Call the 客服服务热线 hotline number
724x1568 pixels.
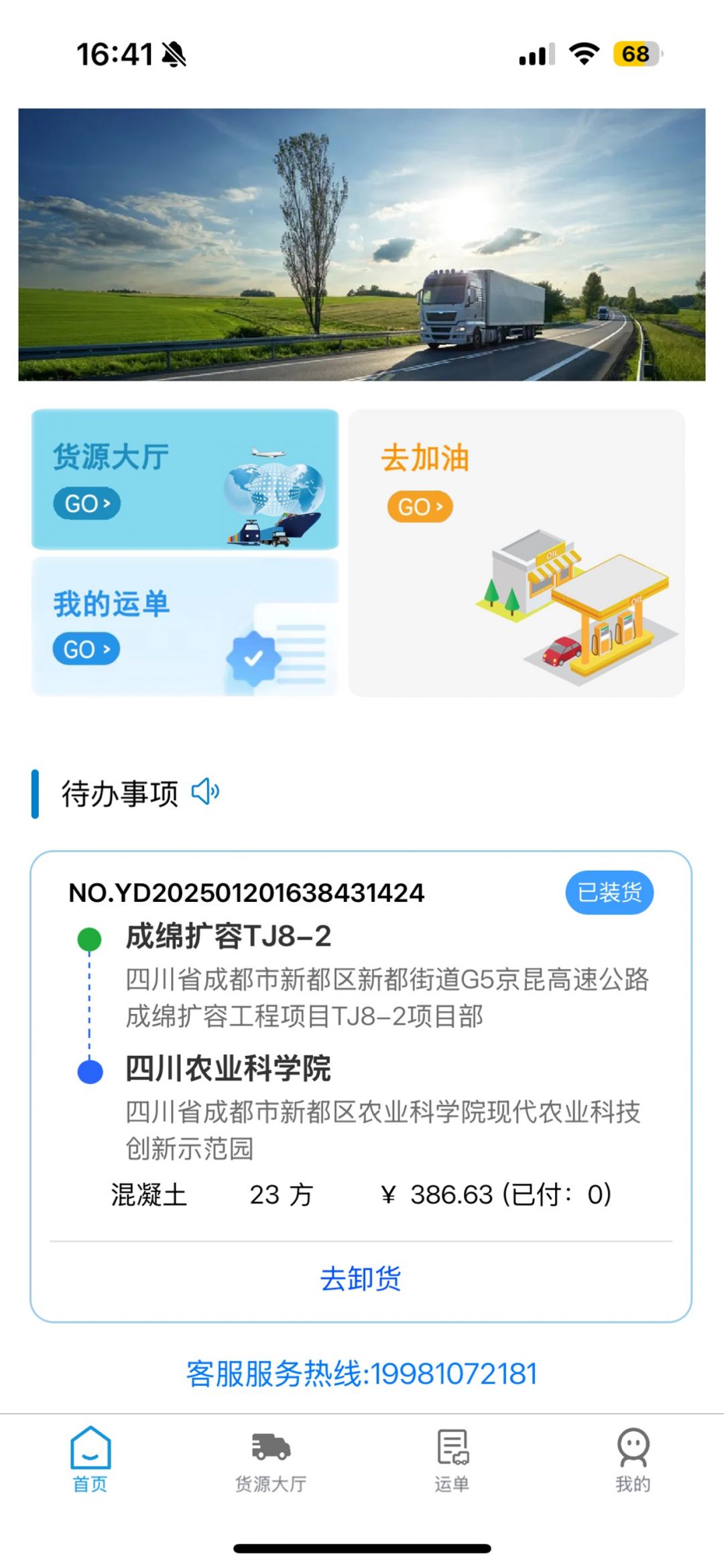point(362,1374)
